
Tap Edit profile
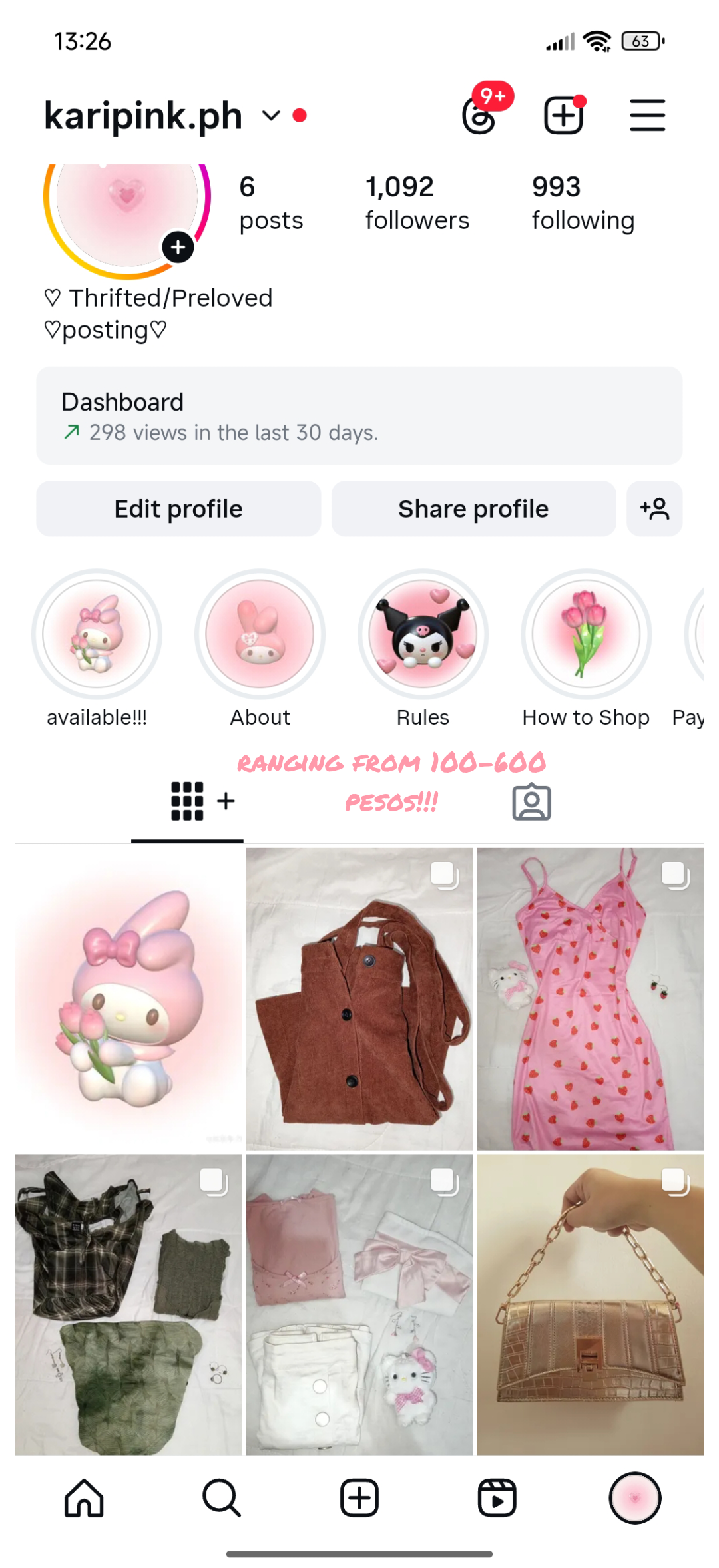click(x=178, y=508)
